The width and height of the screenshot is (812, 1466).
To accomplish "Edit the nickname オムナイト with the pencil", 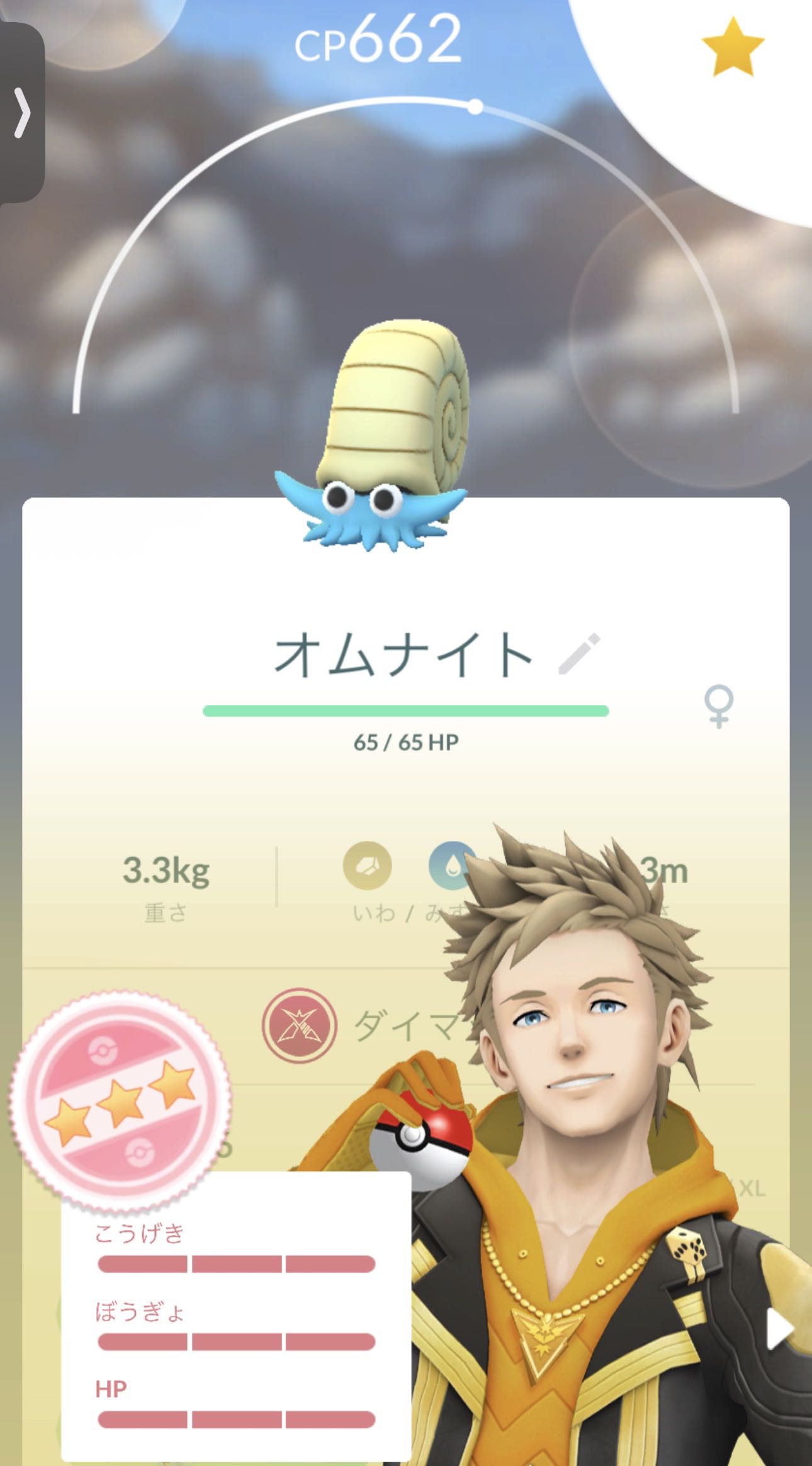I will [579, 655].
